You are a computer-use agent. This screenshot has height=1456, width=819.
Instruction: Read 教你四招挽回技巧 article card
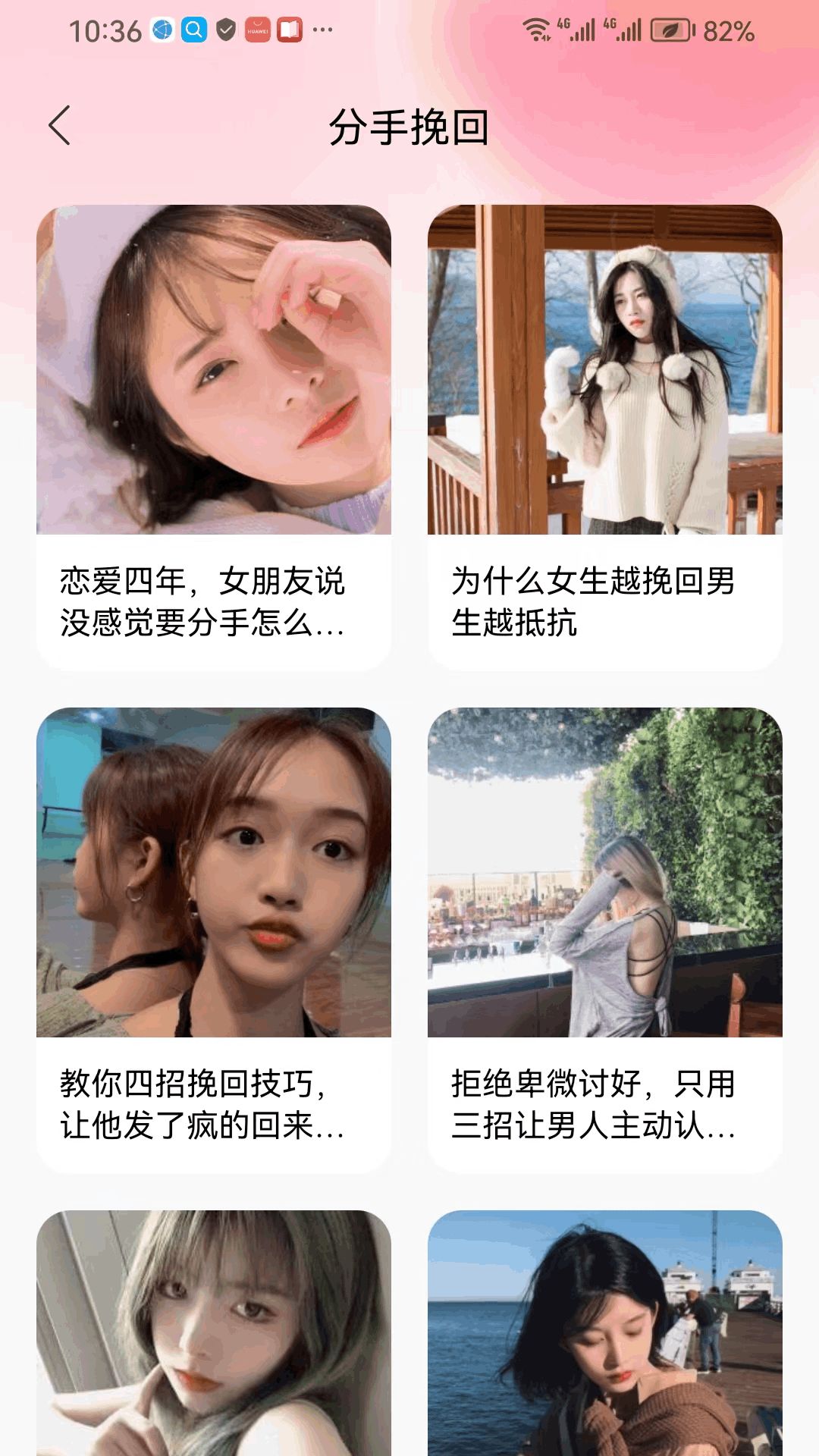213,940
